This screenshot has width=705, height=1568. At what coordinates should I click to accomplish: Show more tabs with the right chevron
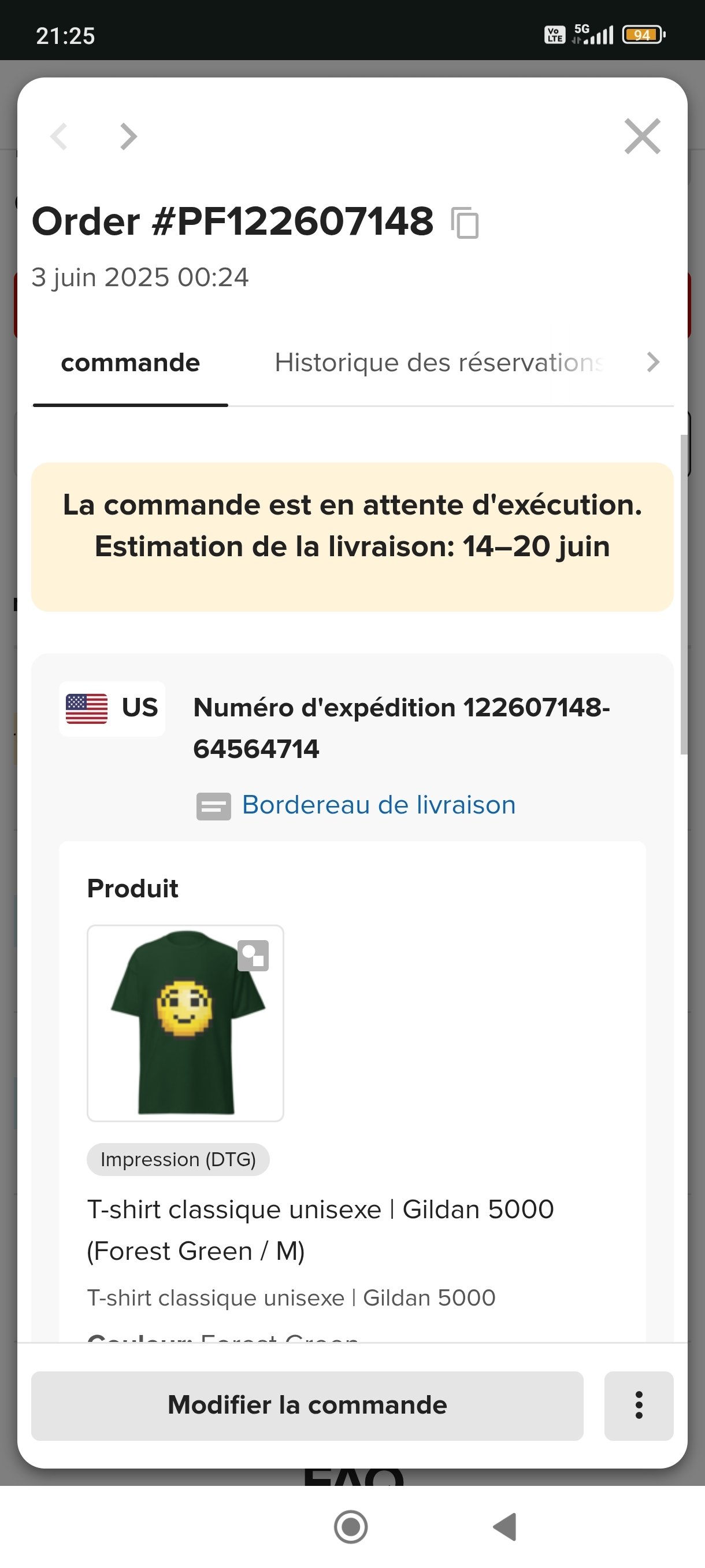652,362
